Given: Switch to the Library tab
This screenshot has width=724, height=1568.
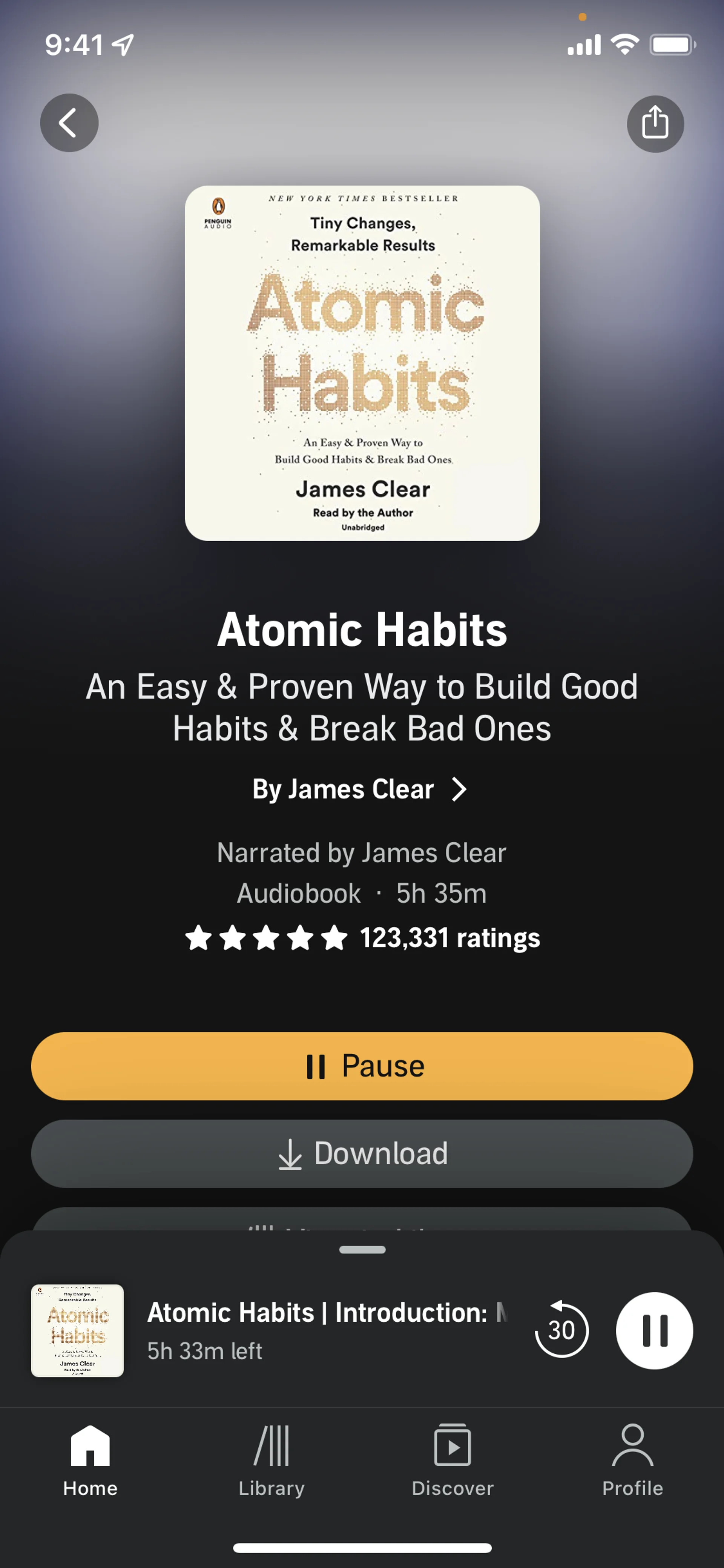Looking at the screenshot, I should [271, 1461].
